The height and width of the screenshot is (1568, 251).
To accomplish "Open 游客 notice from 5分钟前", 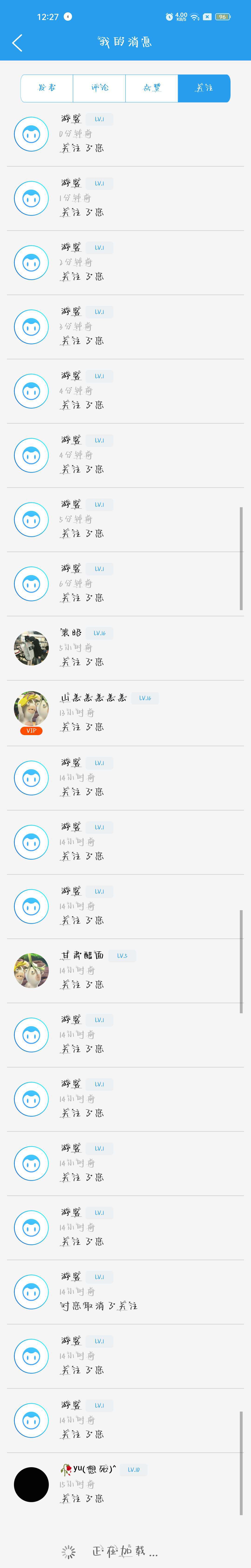I will pyautogui.click(x=125, y=520).
